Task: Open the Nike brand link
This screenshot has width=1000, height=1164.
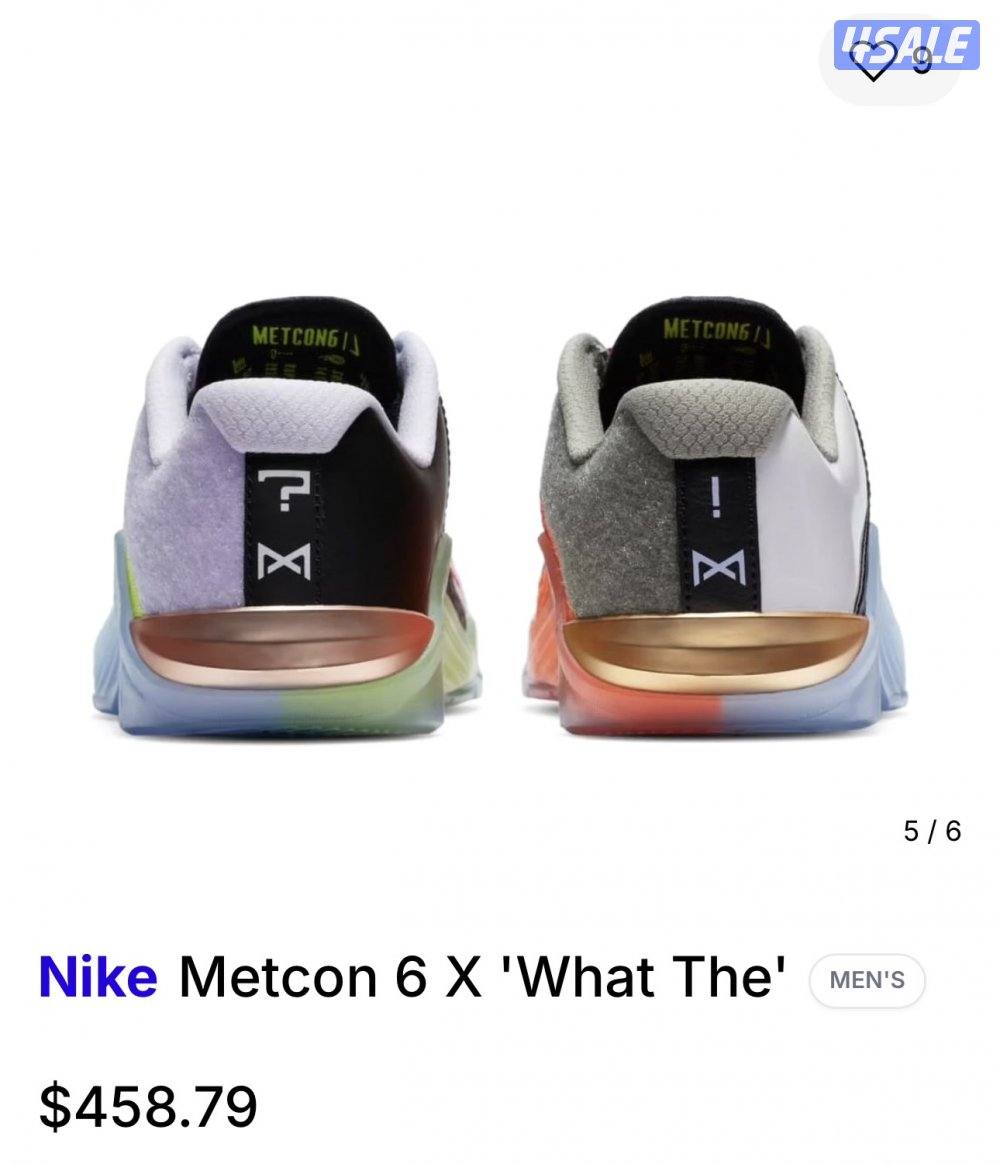Action: coord(98,978)
